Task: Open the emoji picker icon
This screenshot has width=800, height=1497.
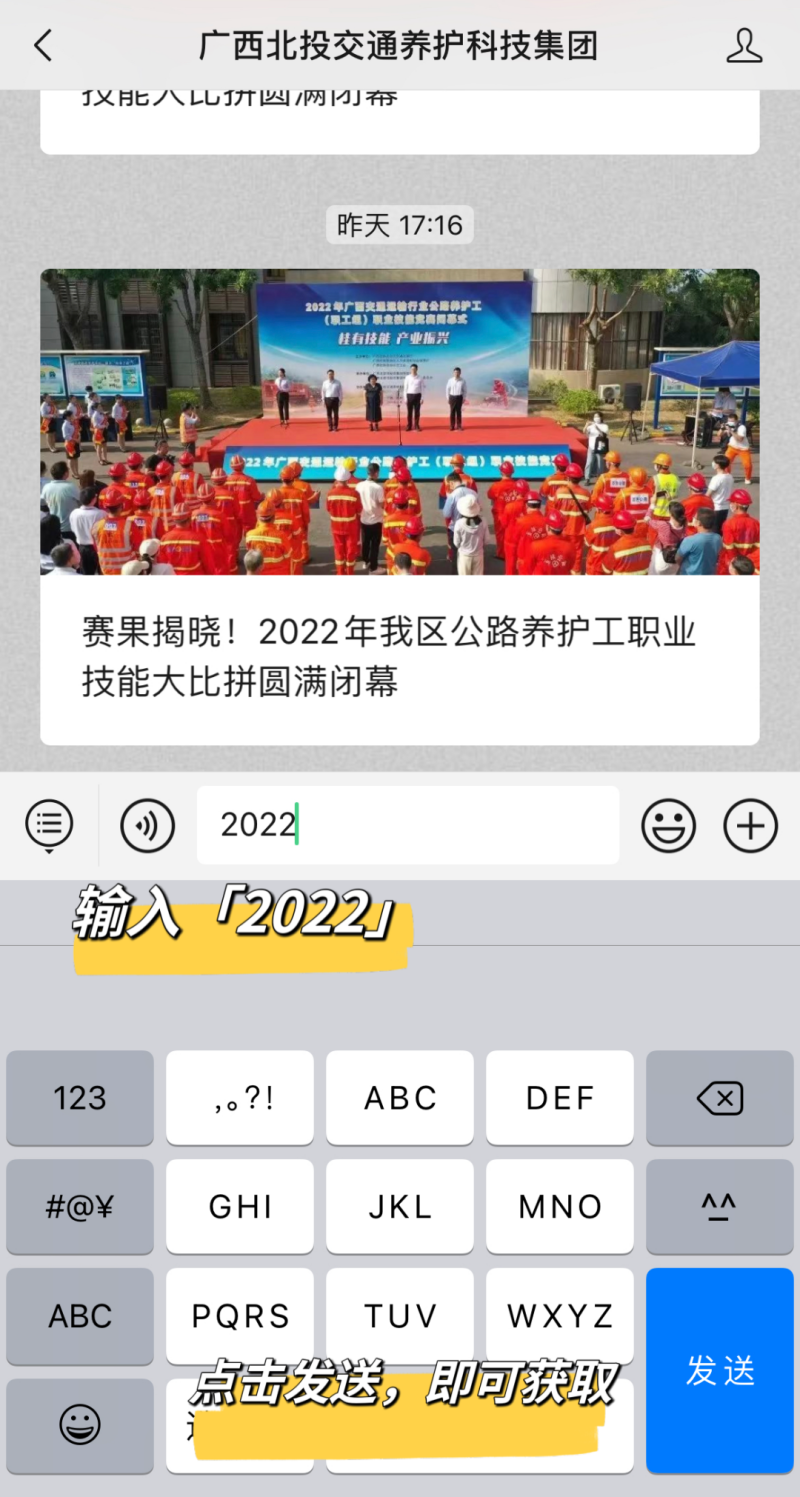Action: [668, 825]
